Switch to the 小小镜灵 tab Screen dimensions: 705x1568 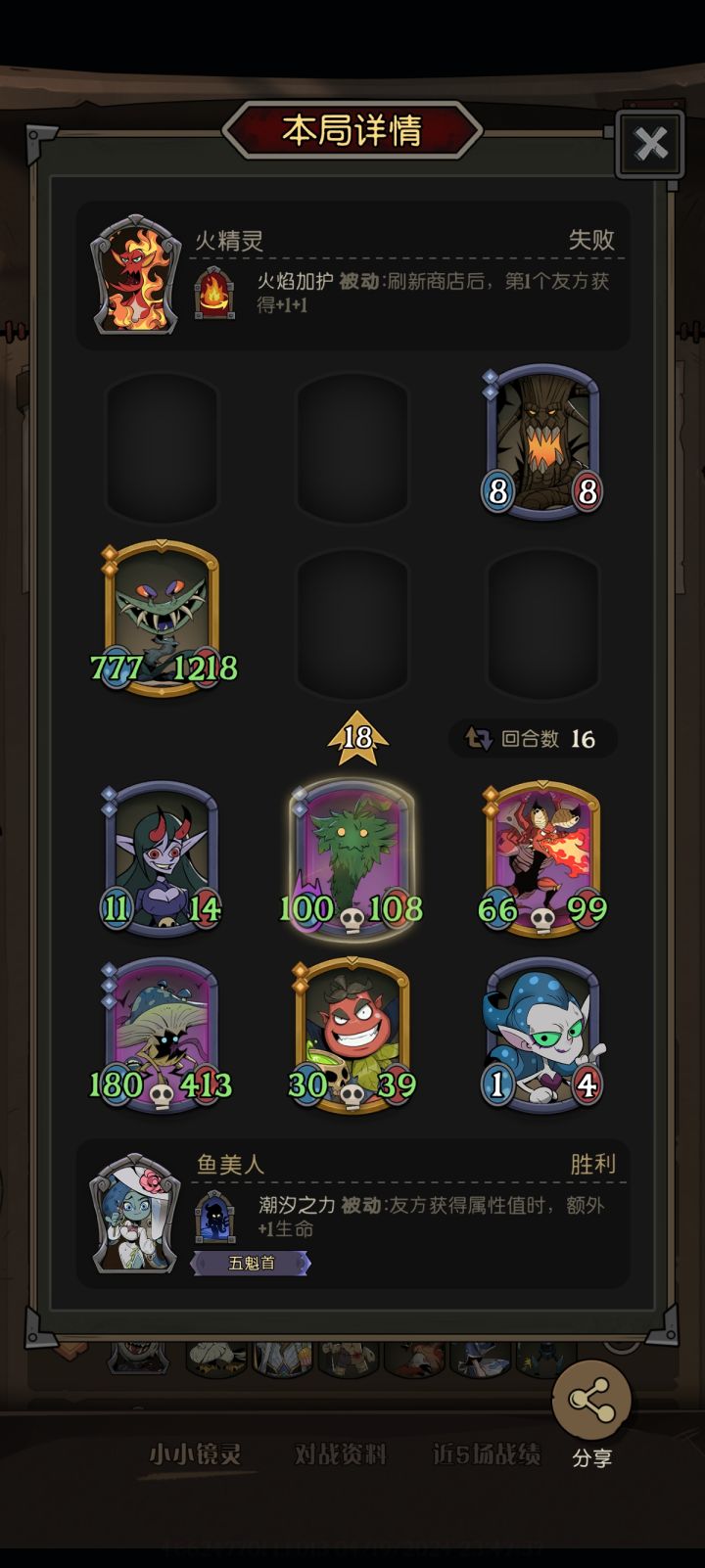[195, 1454]
